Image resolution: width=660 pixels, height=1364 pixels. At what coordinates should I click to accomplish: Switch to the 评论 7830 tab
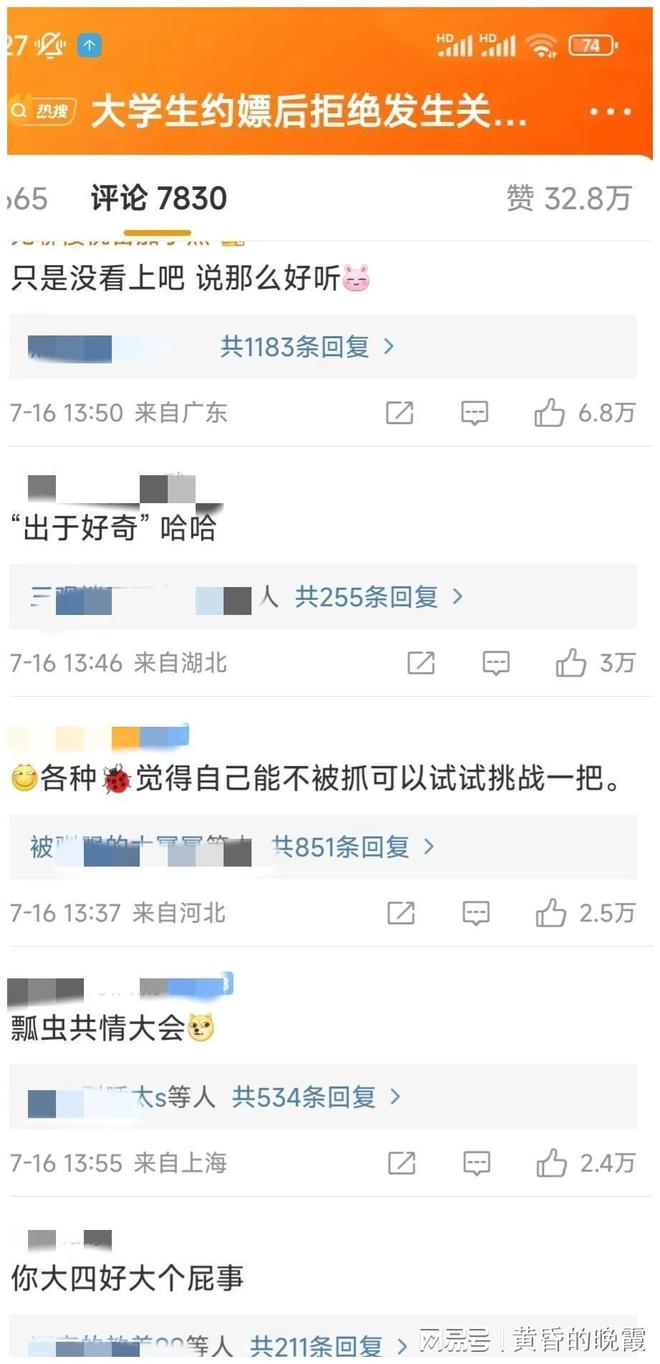click(159, 198)
